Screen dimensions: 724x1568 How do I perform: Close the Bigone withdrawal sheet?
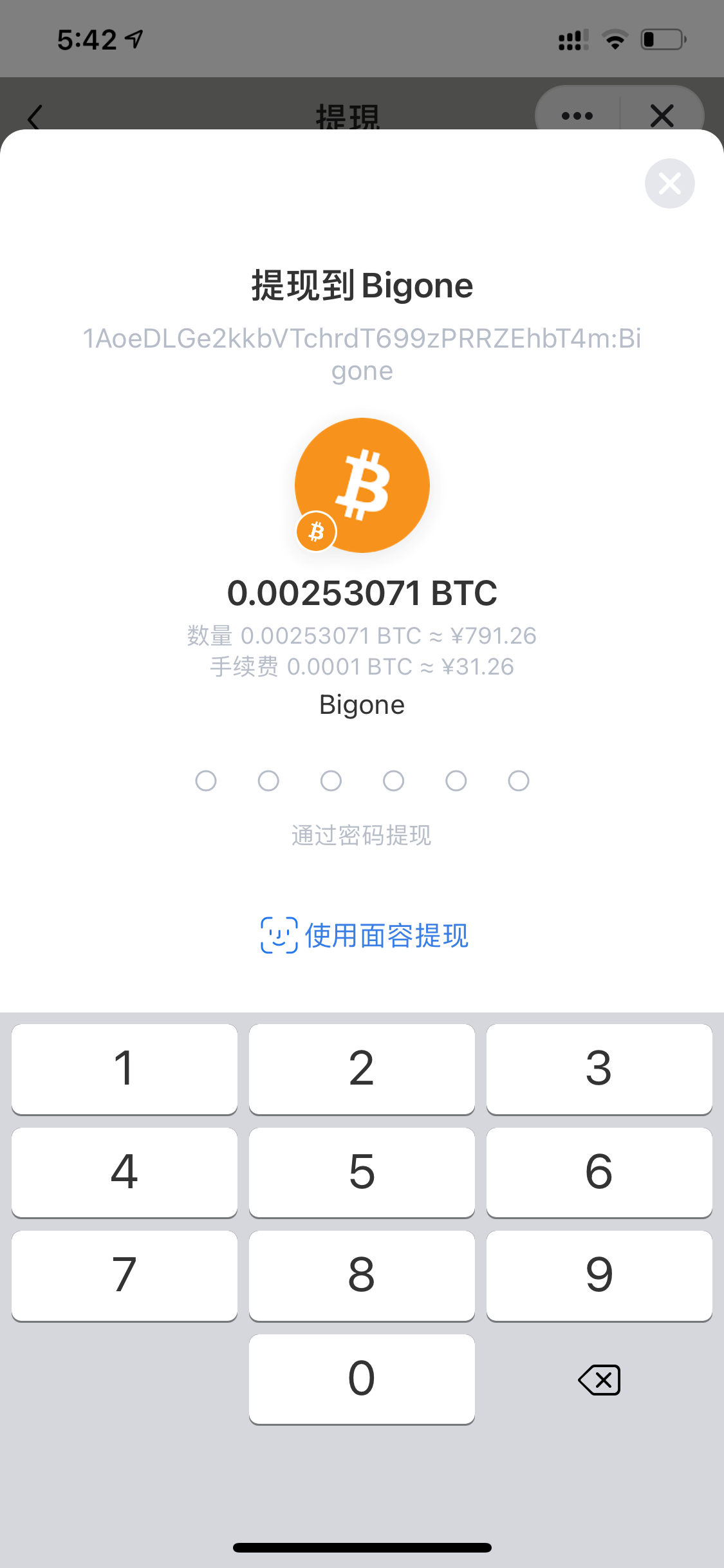[669, 183]
